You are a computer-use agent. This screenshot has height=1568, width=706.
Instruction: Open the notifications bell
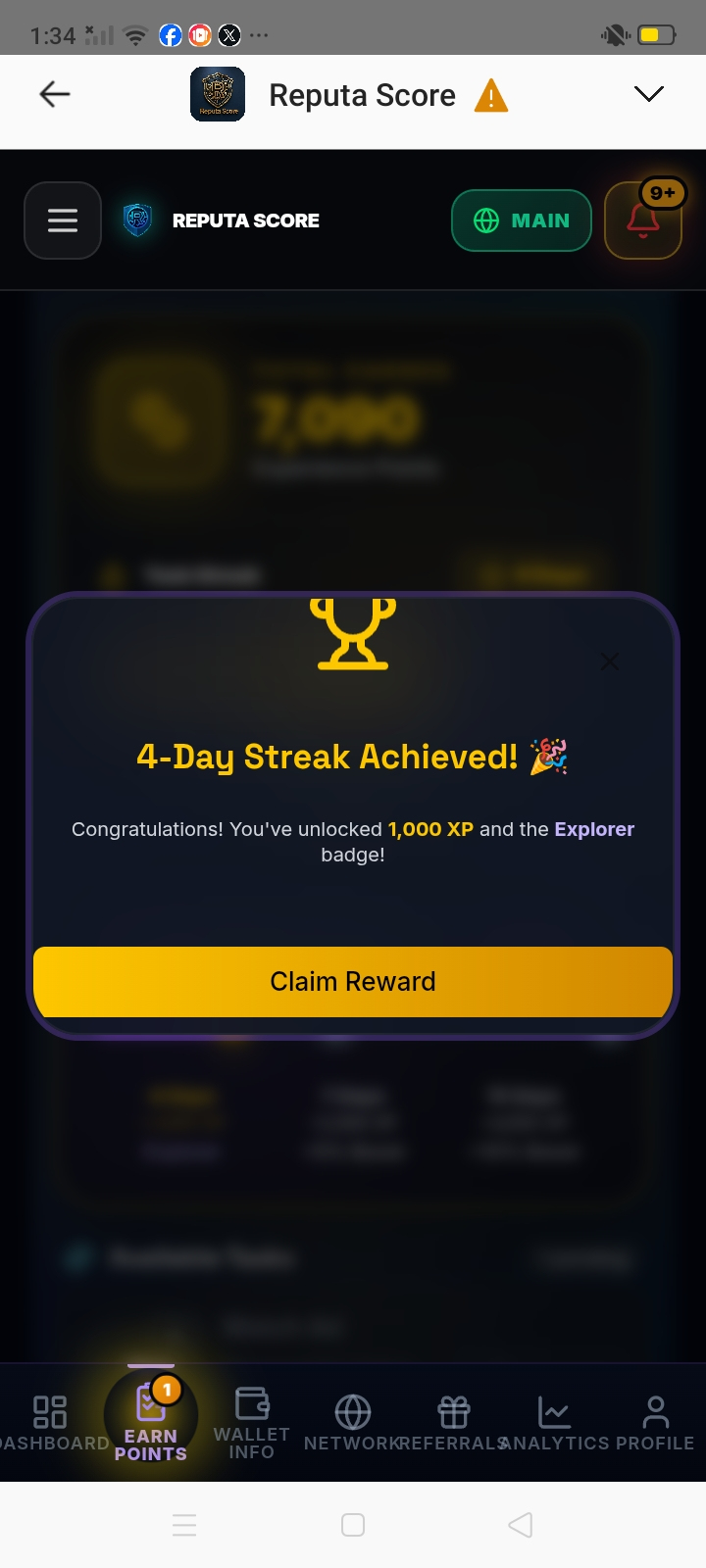click(643, 220)
